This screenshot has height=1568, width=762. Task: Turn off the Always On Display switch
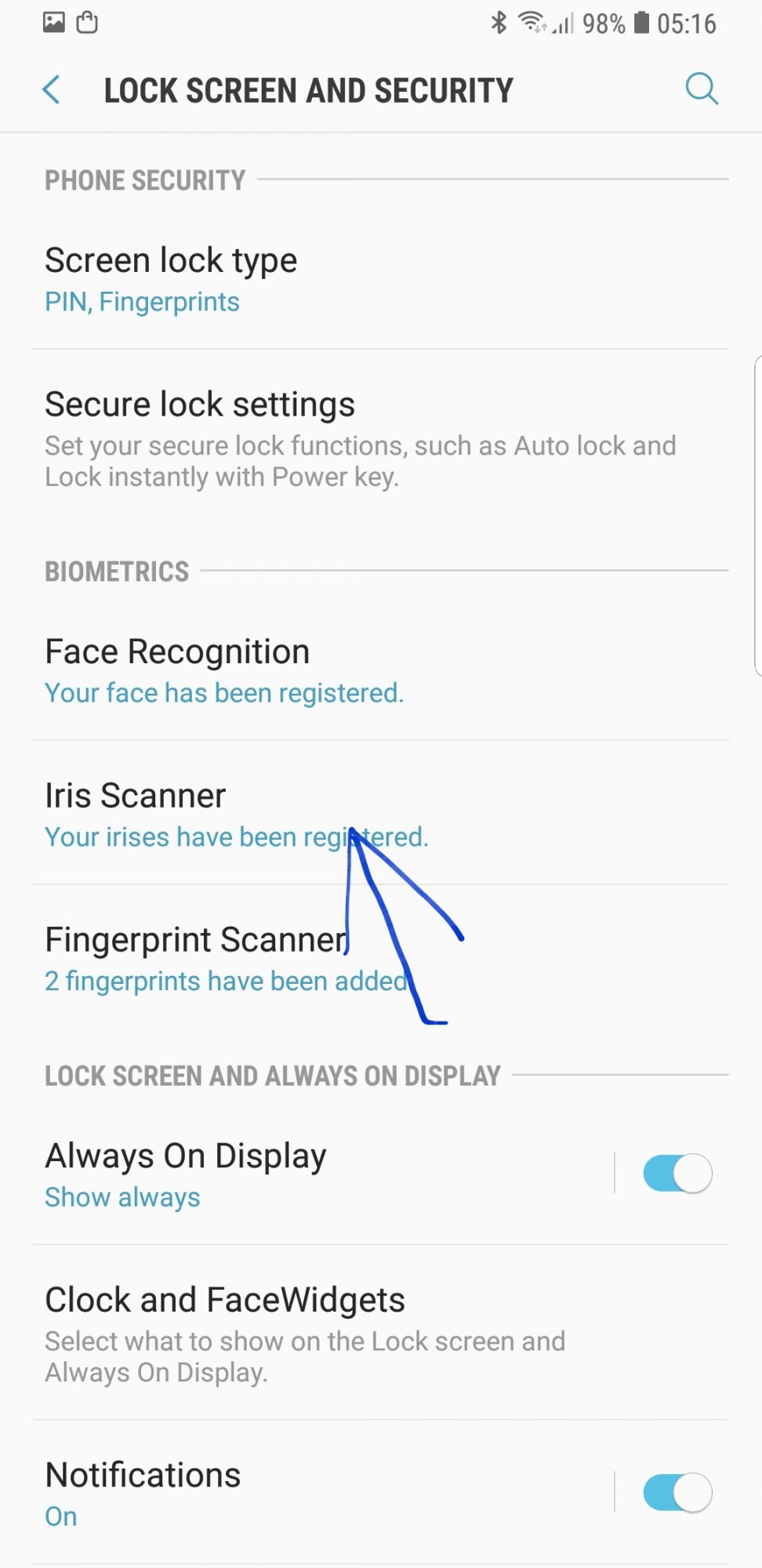click(x=677, y=1174)
